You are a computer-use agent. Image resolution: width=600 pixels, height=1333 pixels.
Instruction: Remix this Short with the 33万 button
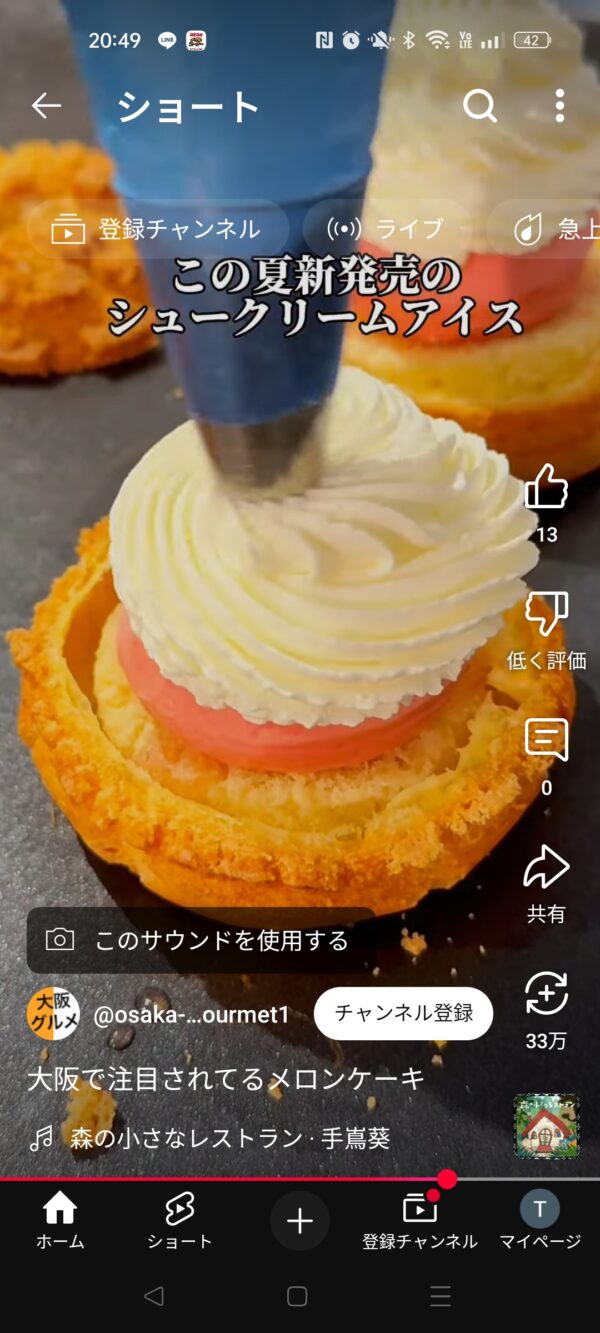[546, 995]
